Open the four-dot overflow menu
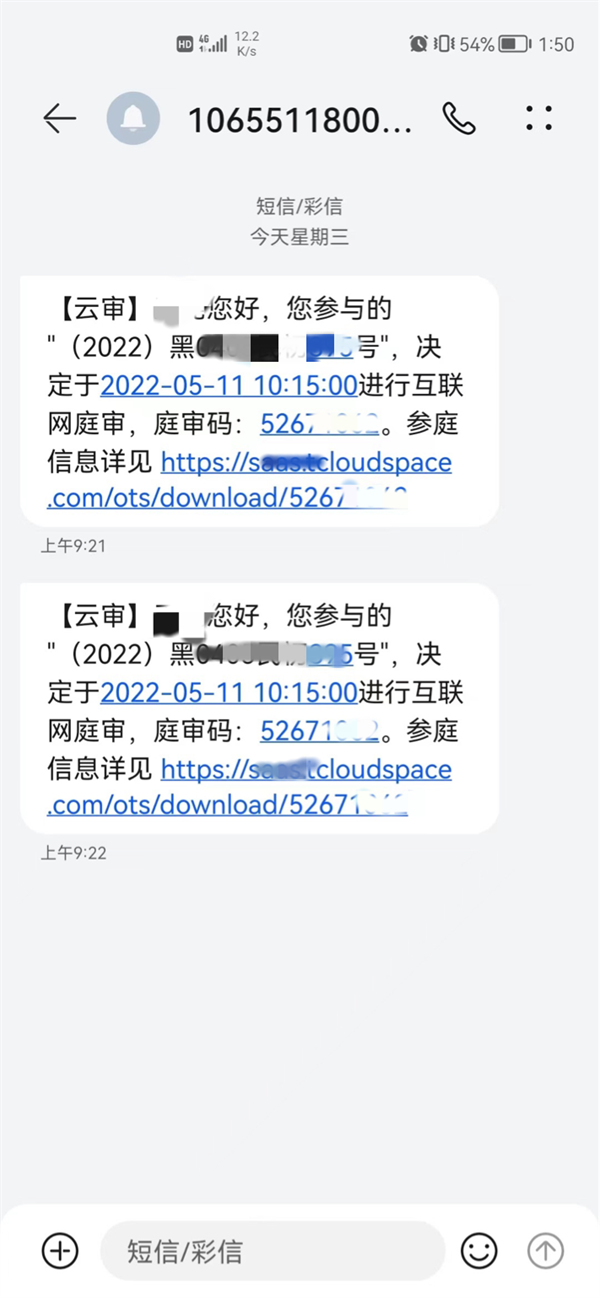The height and width of the screenshot is (1298, 600). pos(539,119)
